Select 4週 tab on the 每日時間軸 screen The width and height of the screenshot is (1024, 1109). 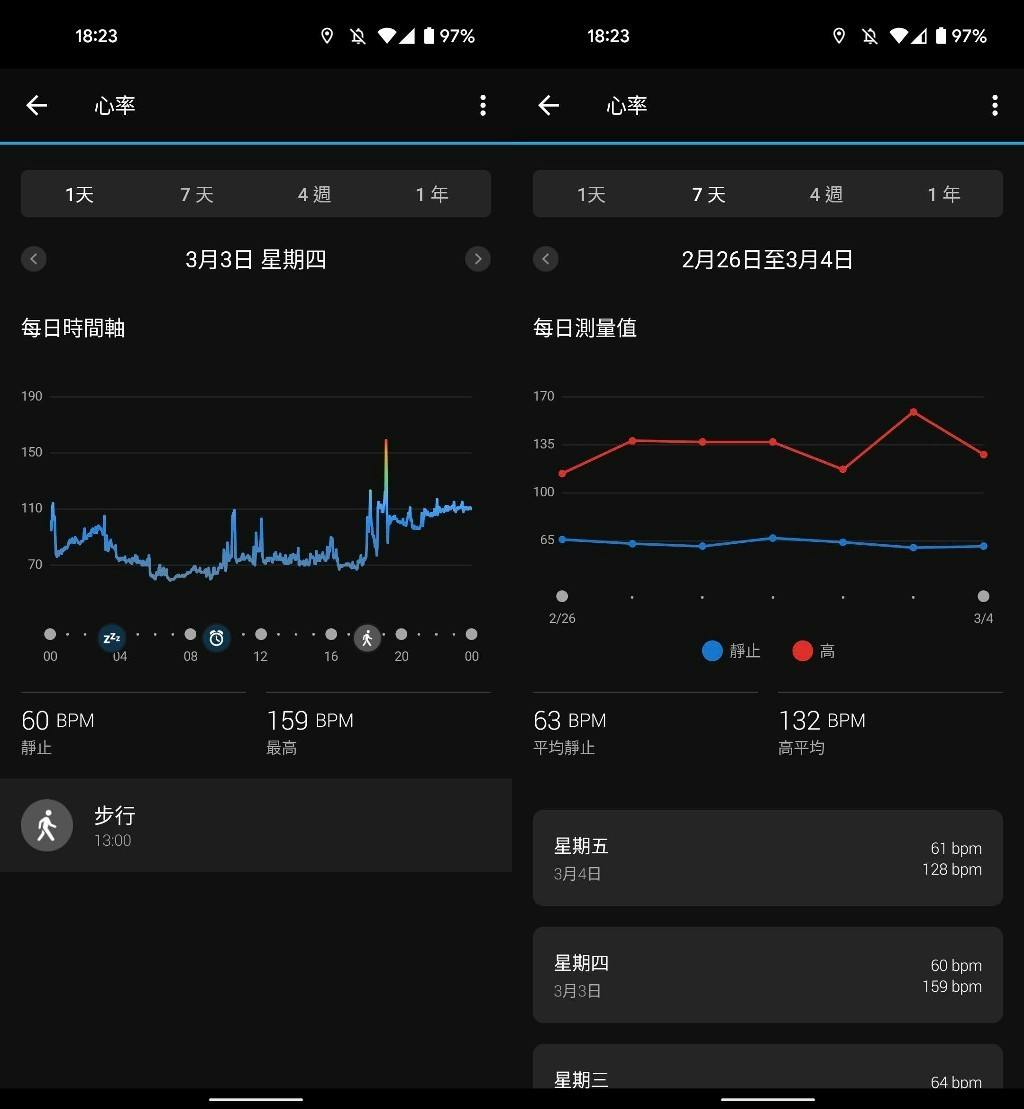(314, 194)
